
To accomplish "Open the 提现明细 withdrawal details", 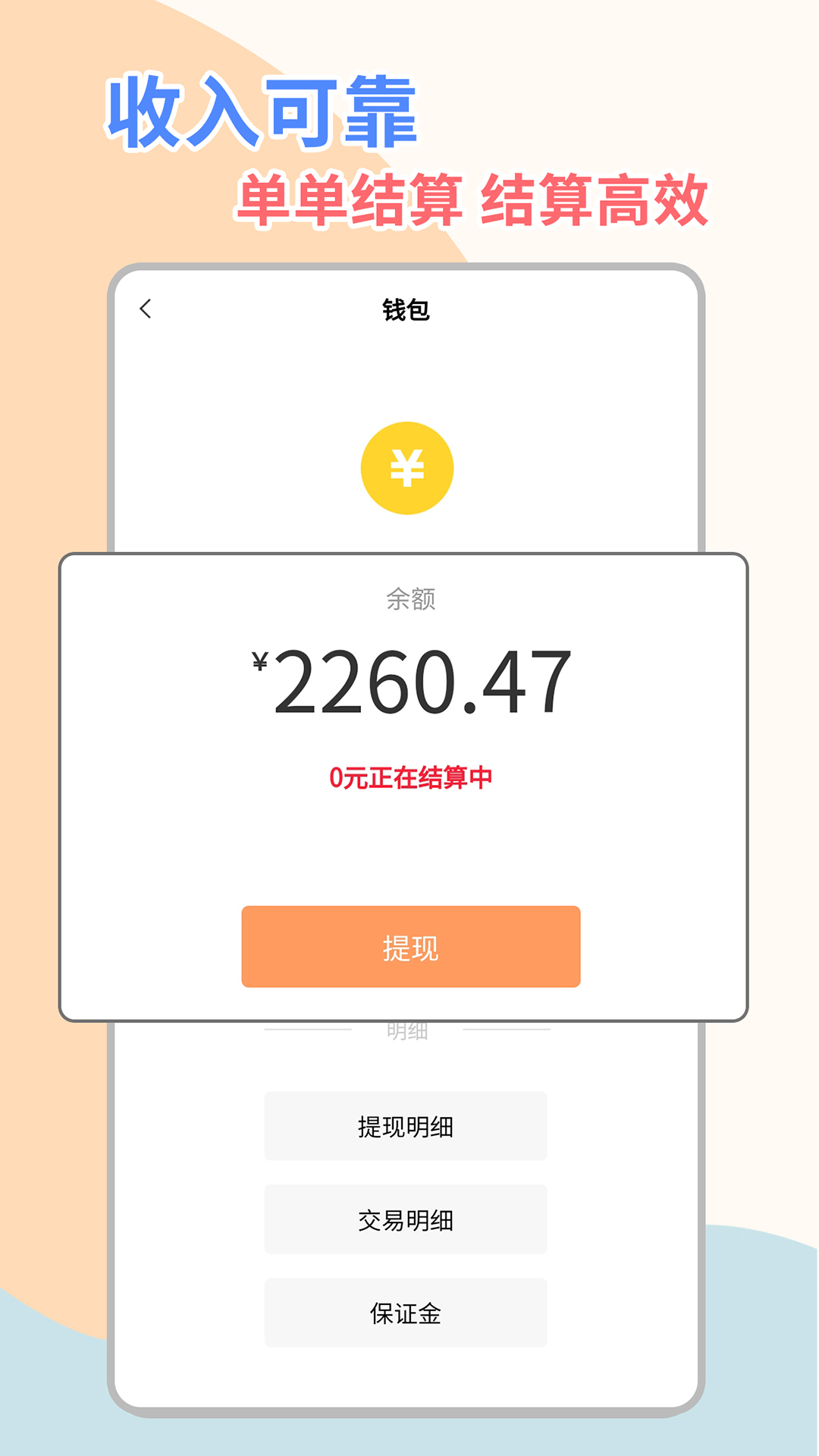I will pos(405,1126).
